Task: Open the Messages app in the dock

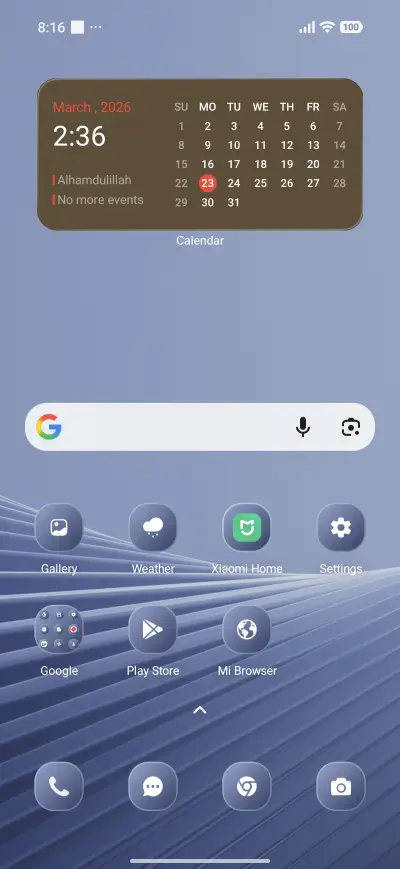Action: (153, 786)
